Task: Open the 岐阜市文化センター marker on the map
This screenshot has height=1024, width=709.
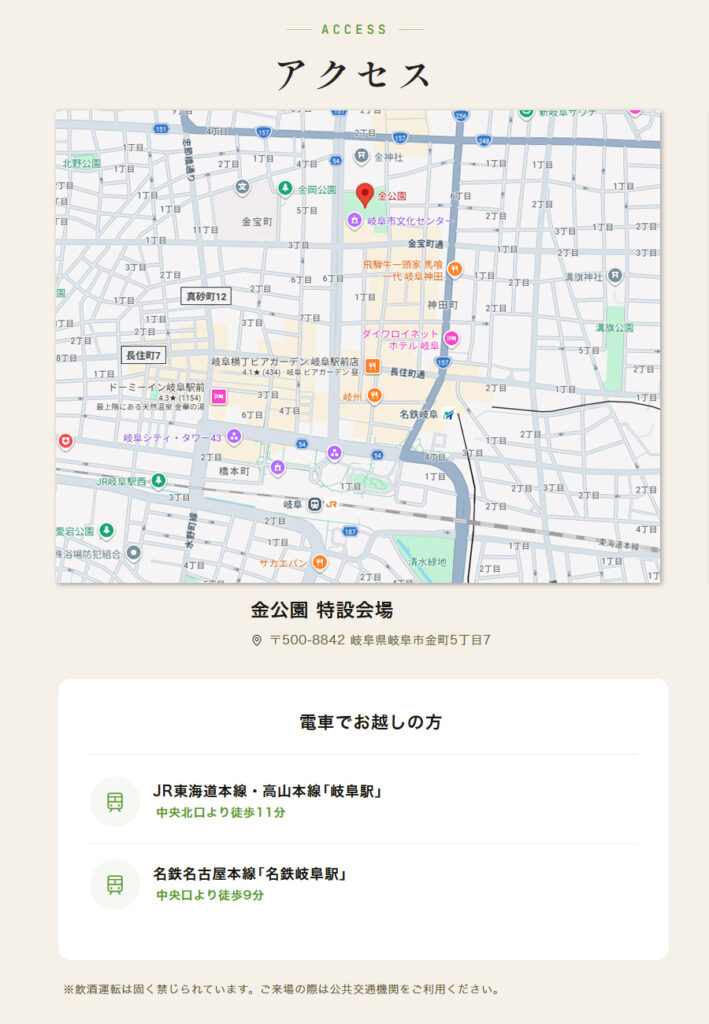Action: pyautogui.click(x=354, y=221)
